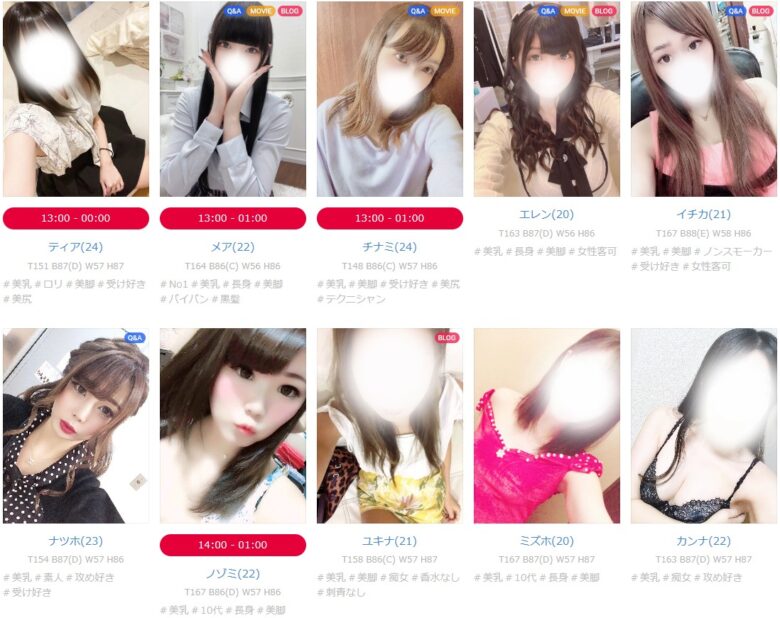Open ユキナ(21) profile photo
Screen dimensions: 780x618
pos(390,425)
